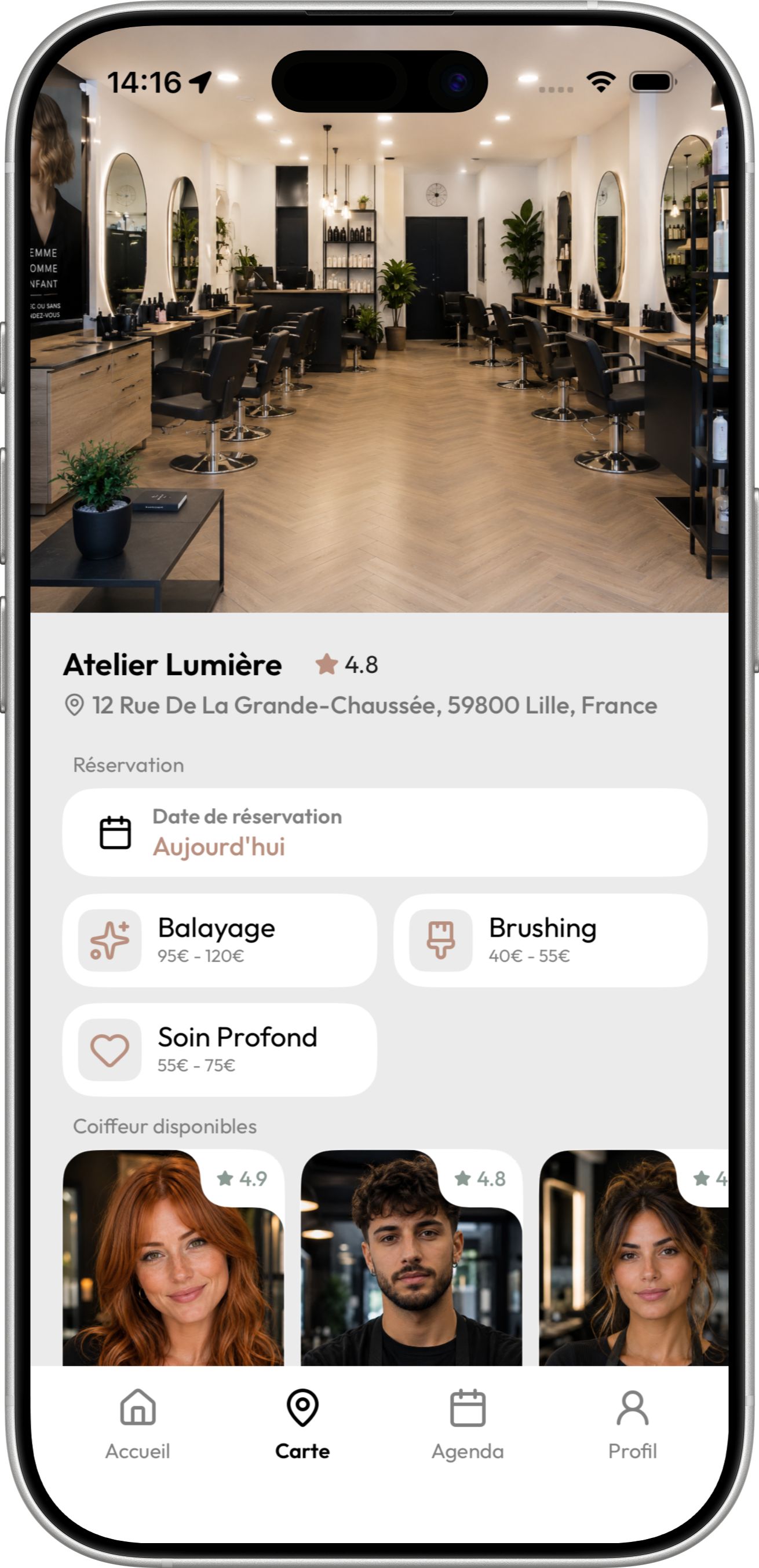Open the red-haired hairdresser rated 4.9

point(173,1257)
